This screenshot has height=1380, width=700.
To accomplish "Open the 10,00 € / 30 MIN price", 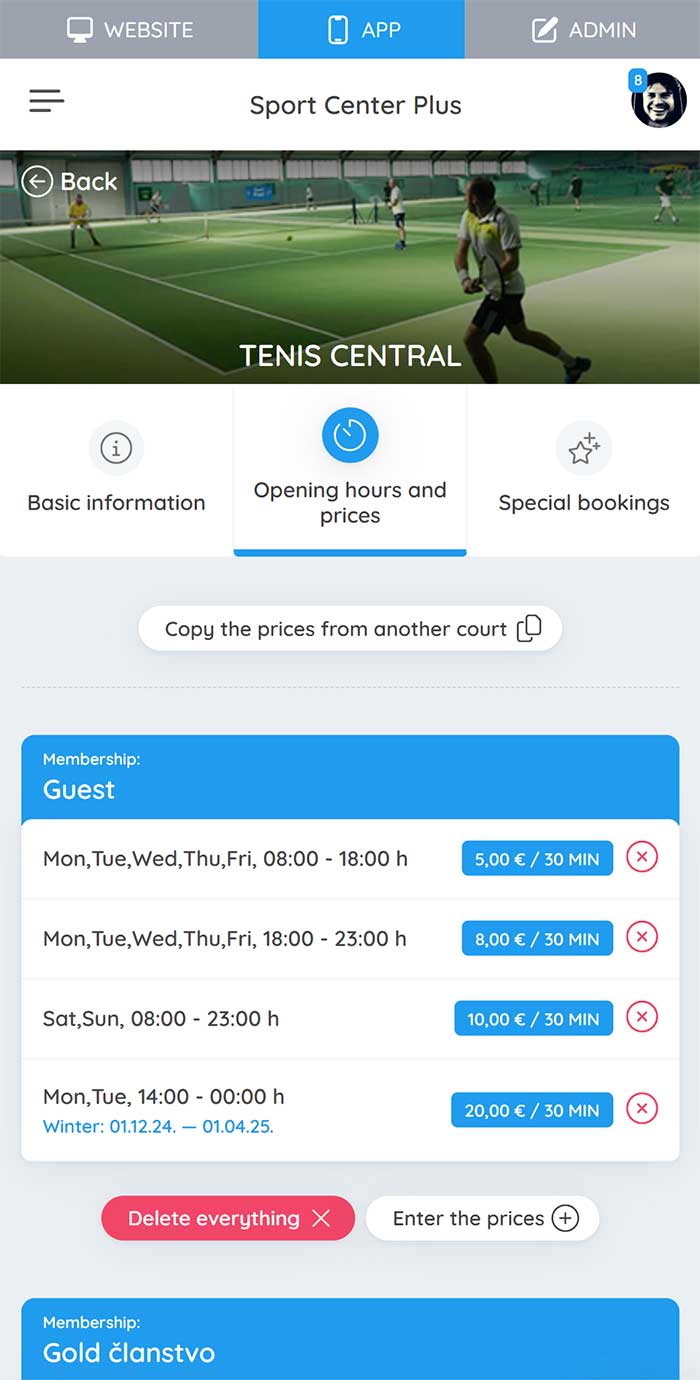I will point(533,1019).
